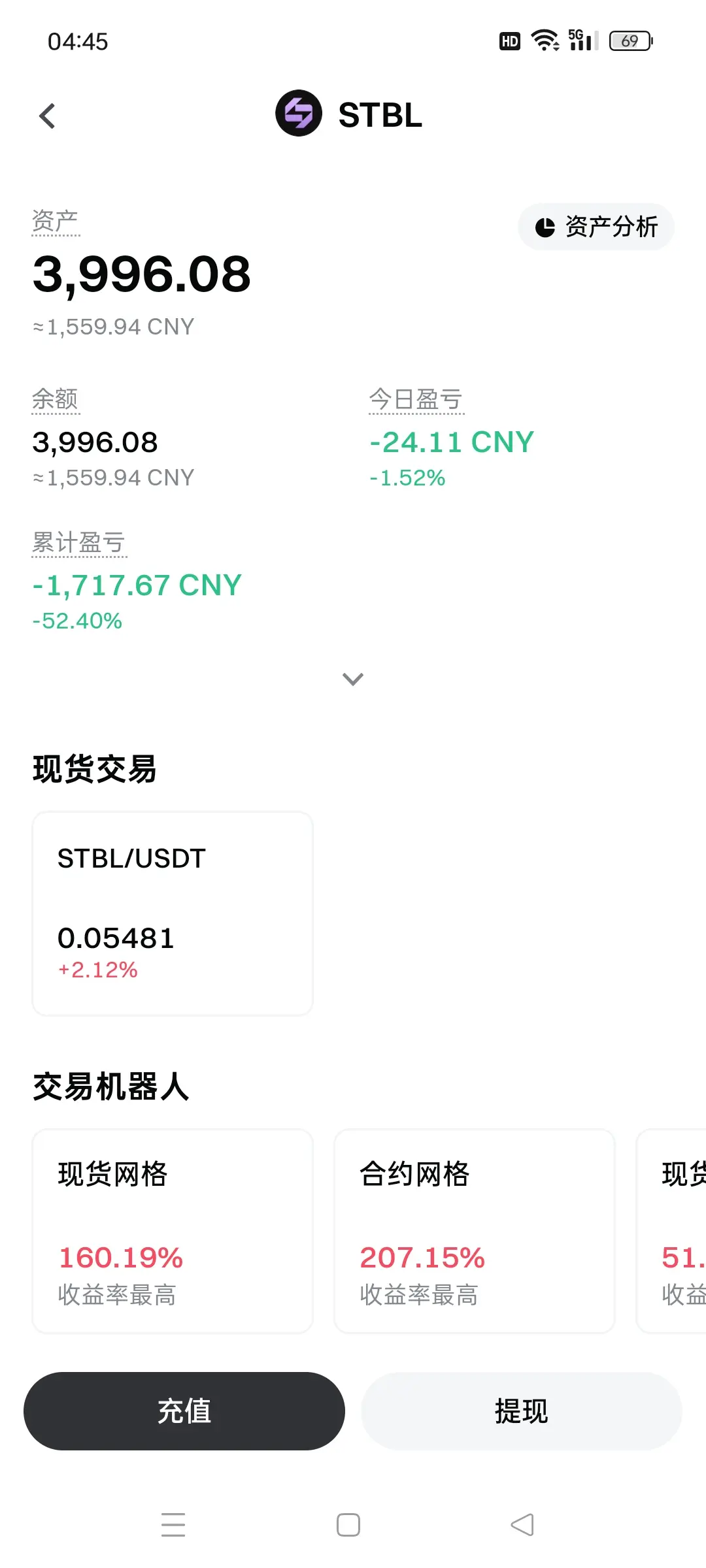
Task: Expand more asset details with the chevron
Action: pos(353,679)
